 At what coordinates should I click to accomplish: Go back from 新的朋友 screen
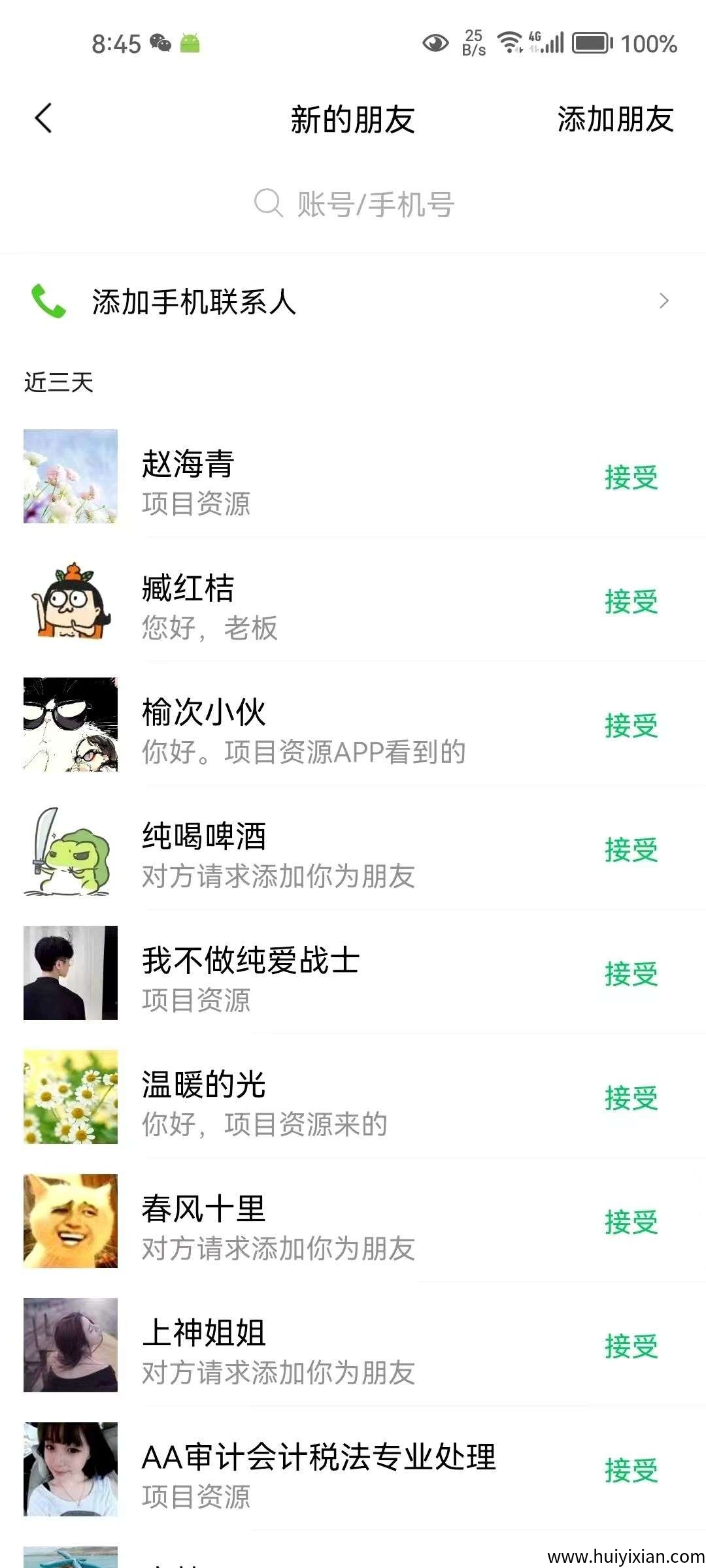tap(43, 119)
